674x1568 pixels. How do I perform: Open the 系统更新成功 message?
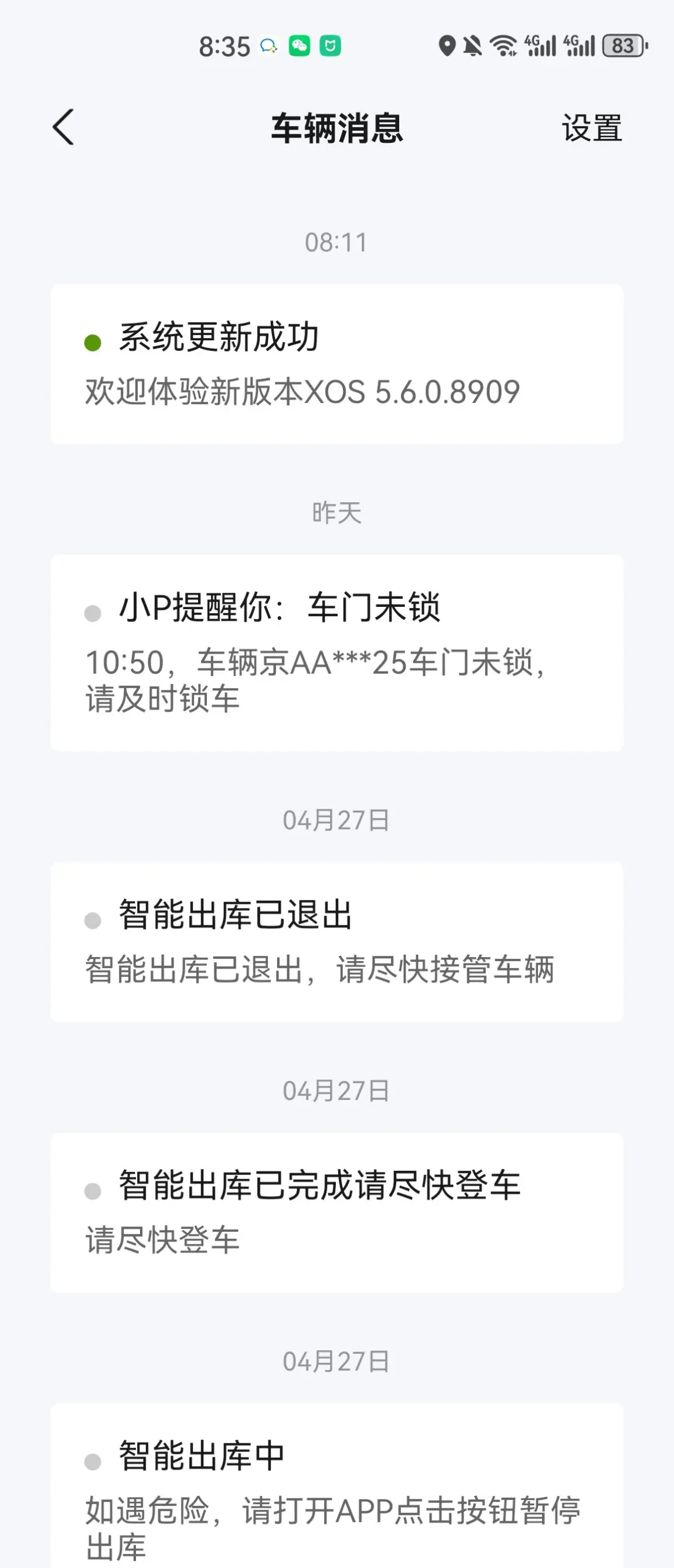(x=336, y=364)
